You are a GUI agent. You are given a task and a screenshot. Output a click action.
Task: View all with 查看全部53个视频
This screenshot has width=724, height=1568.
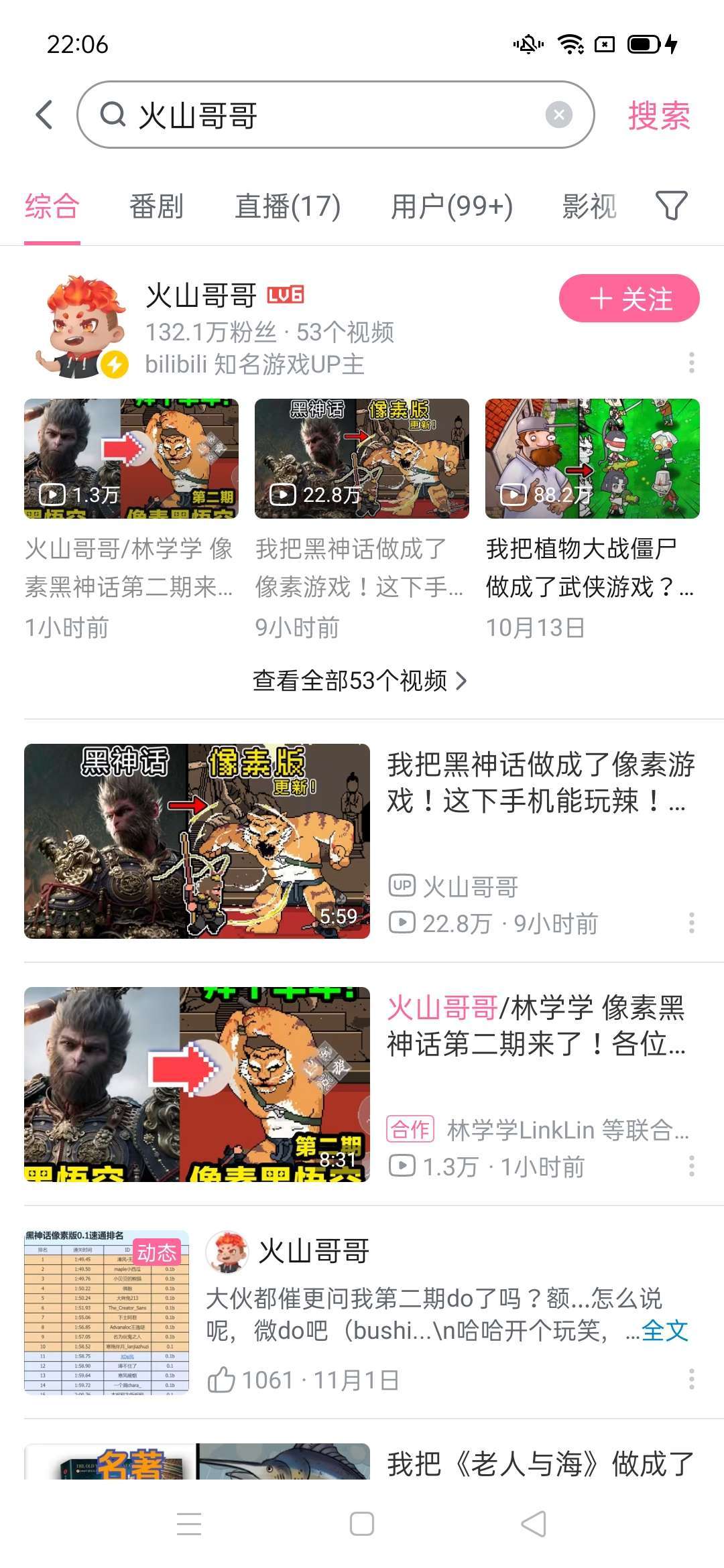click(360, 681)
